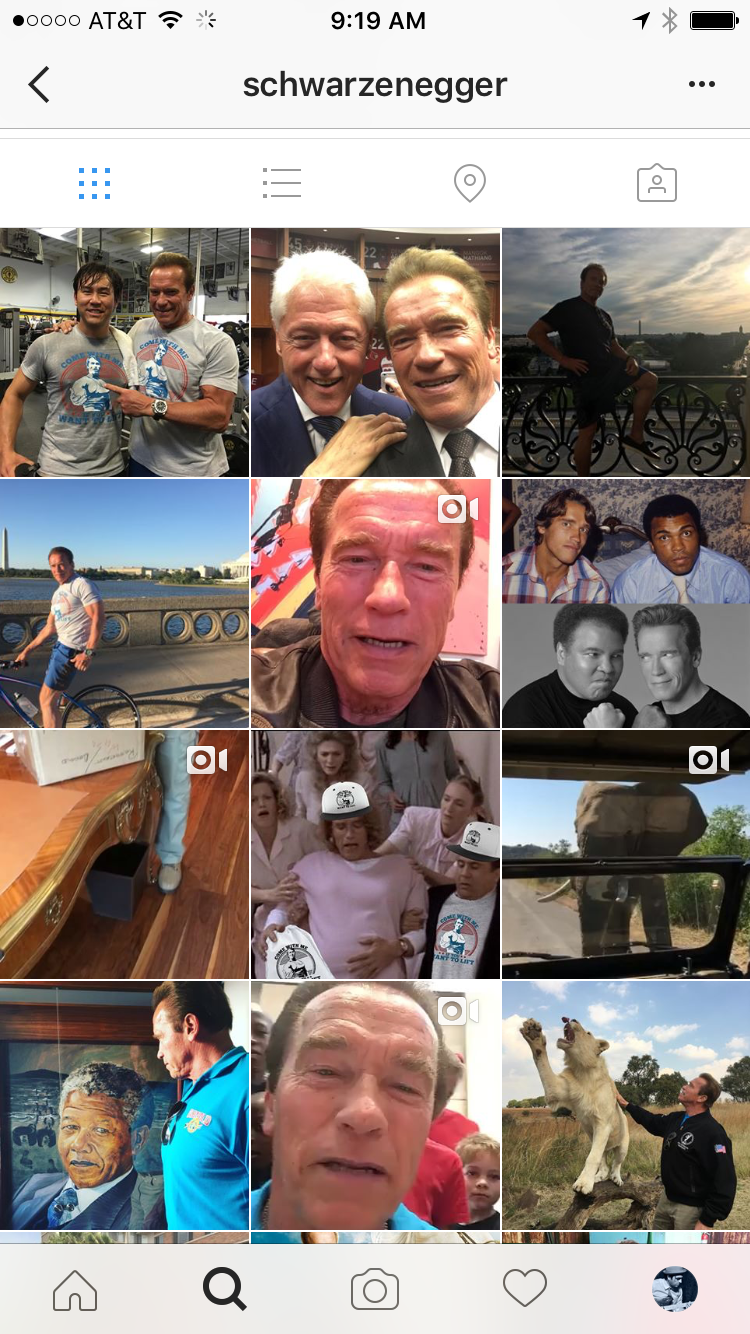This screenshot has width=750, height=1334.
Task: Switch to list view tab
Action: point(282,183)
